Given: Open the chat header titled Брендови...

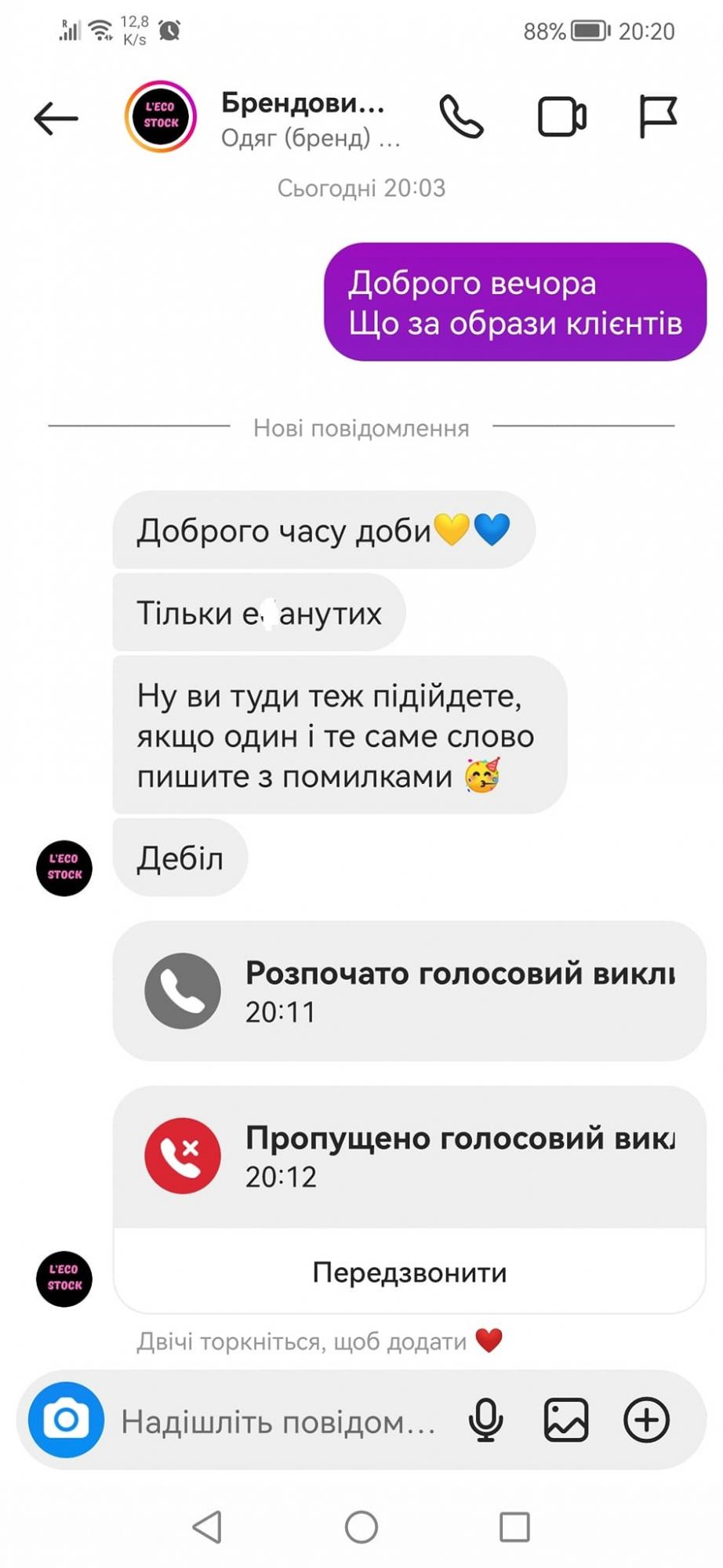Looking at the screenshot, I should (302, 106).
